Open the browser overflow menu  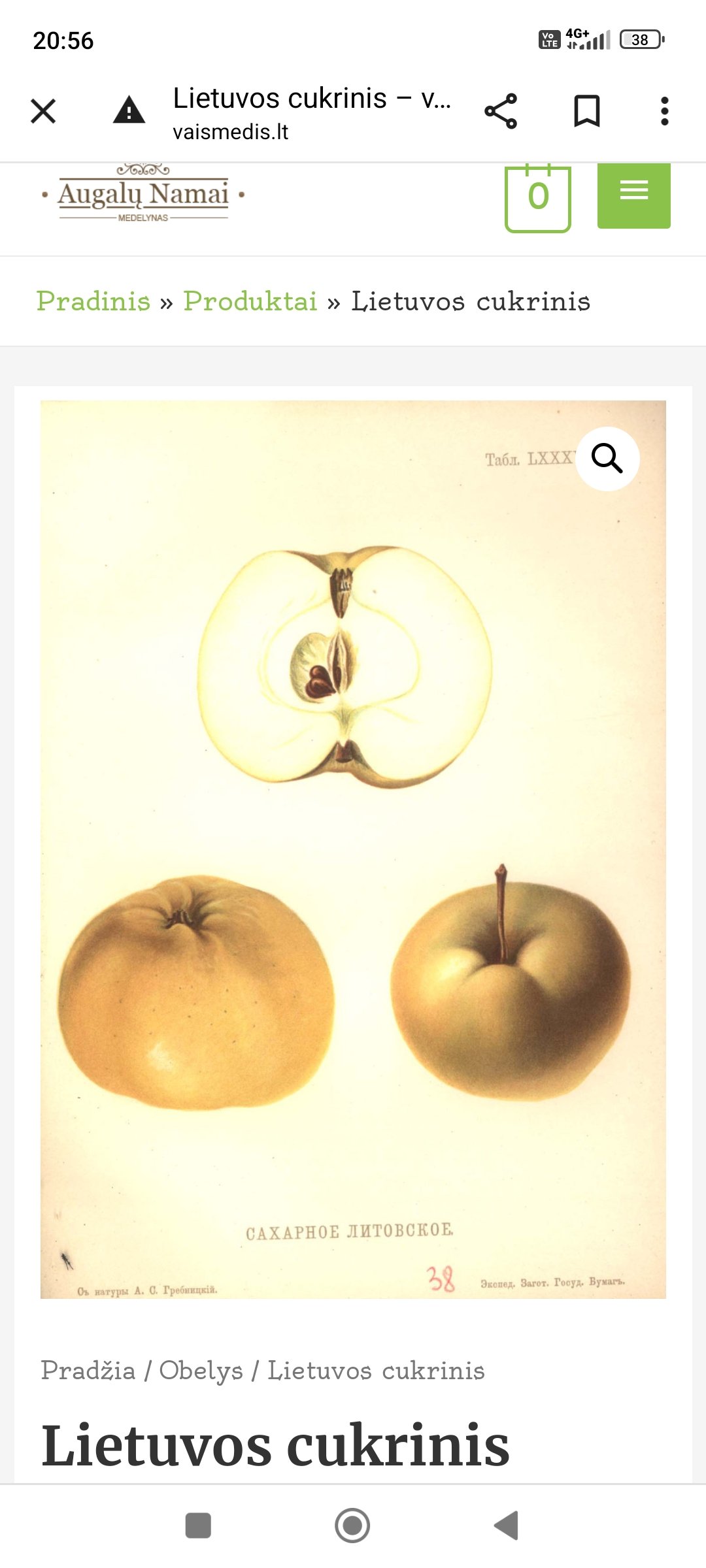pyautogui.click(x=664, y=111)
